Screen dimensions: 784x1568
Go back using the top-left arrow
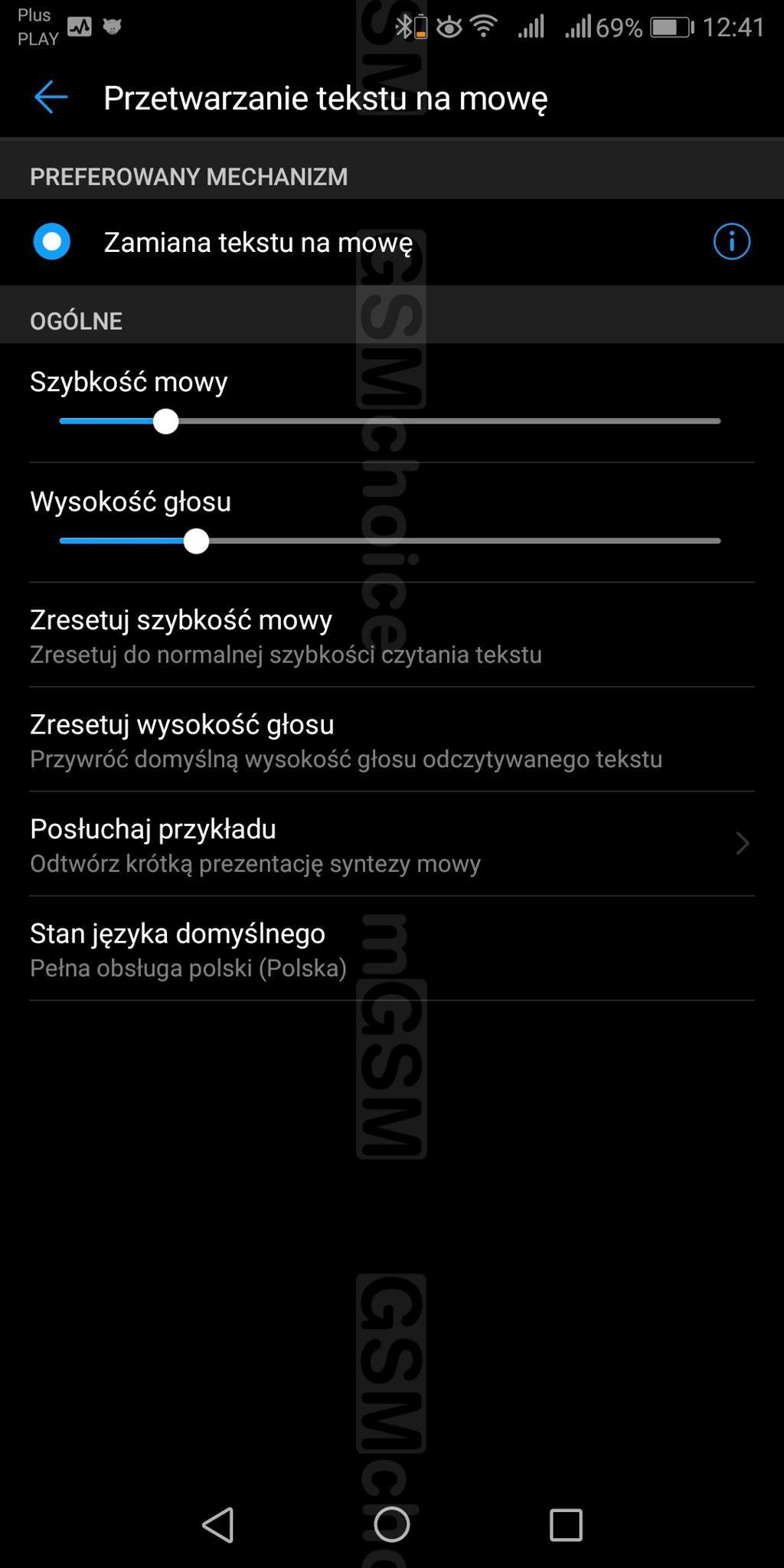pos(51,97)
